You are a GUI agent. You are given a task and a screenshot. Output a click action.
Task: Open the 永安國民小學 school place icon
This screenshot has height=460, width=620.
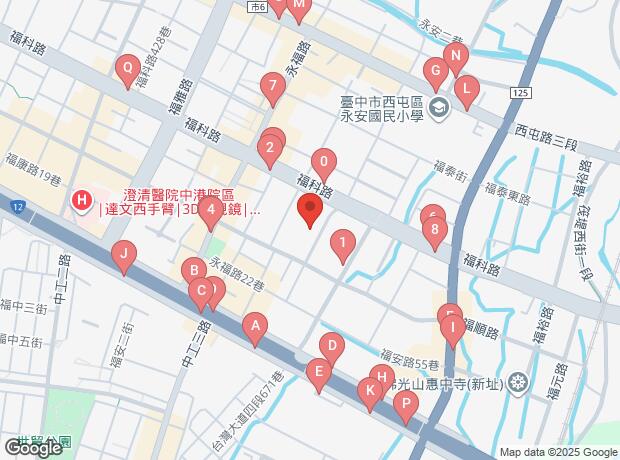439,107
